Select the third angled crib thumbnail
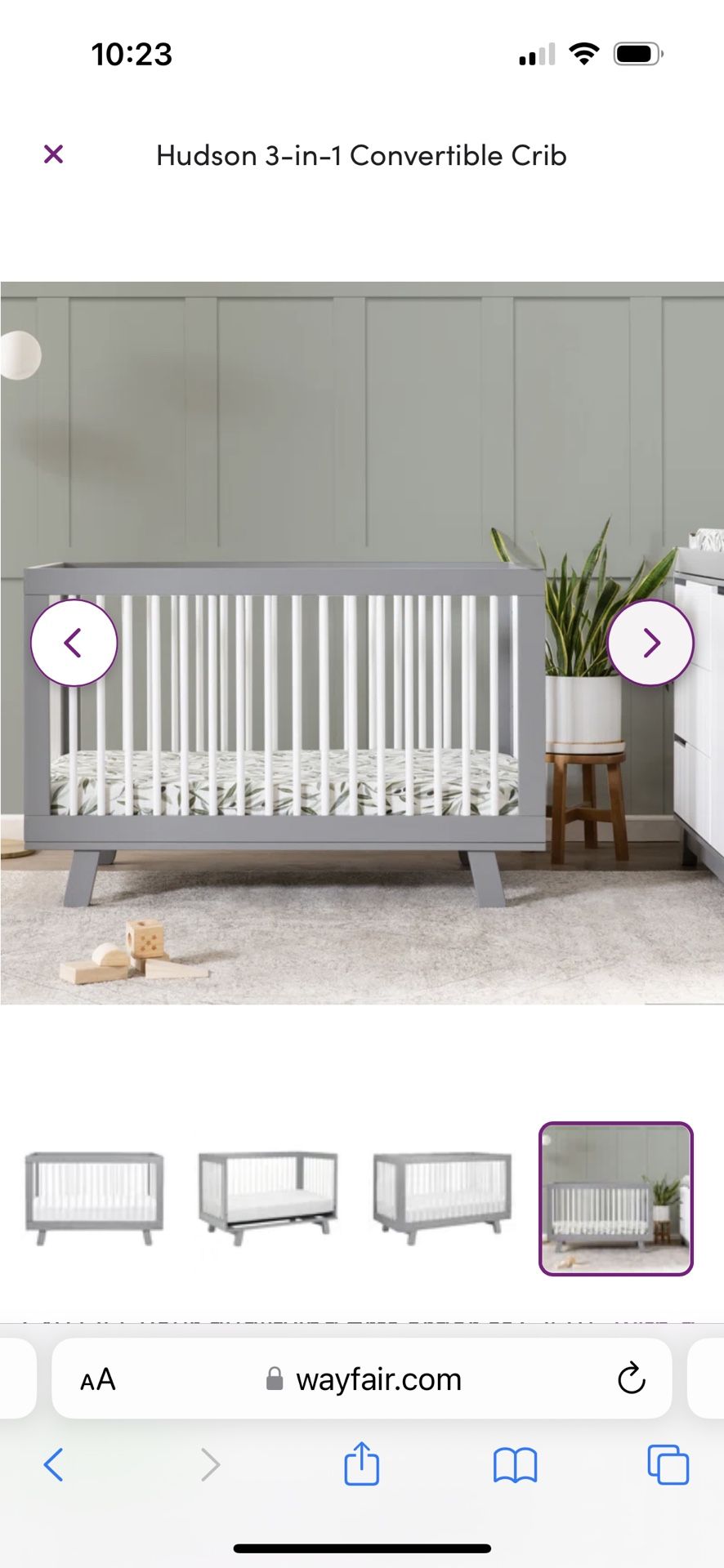 (442, 1198)
